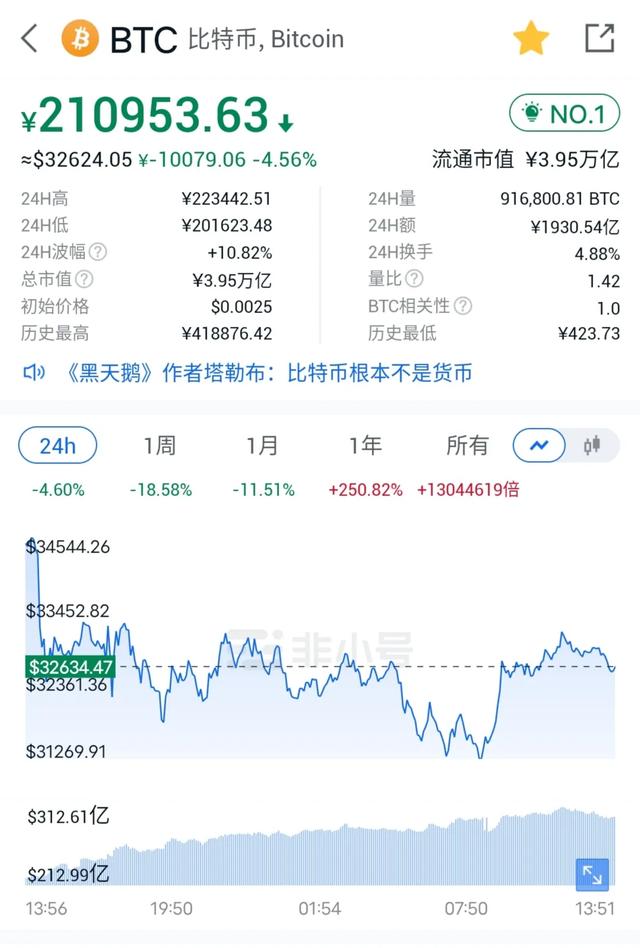This screenshot has width=640, height=948.
Task: Switch to the 1周 chart range
Action: pos(160,446)
